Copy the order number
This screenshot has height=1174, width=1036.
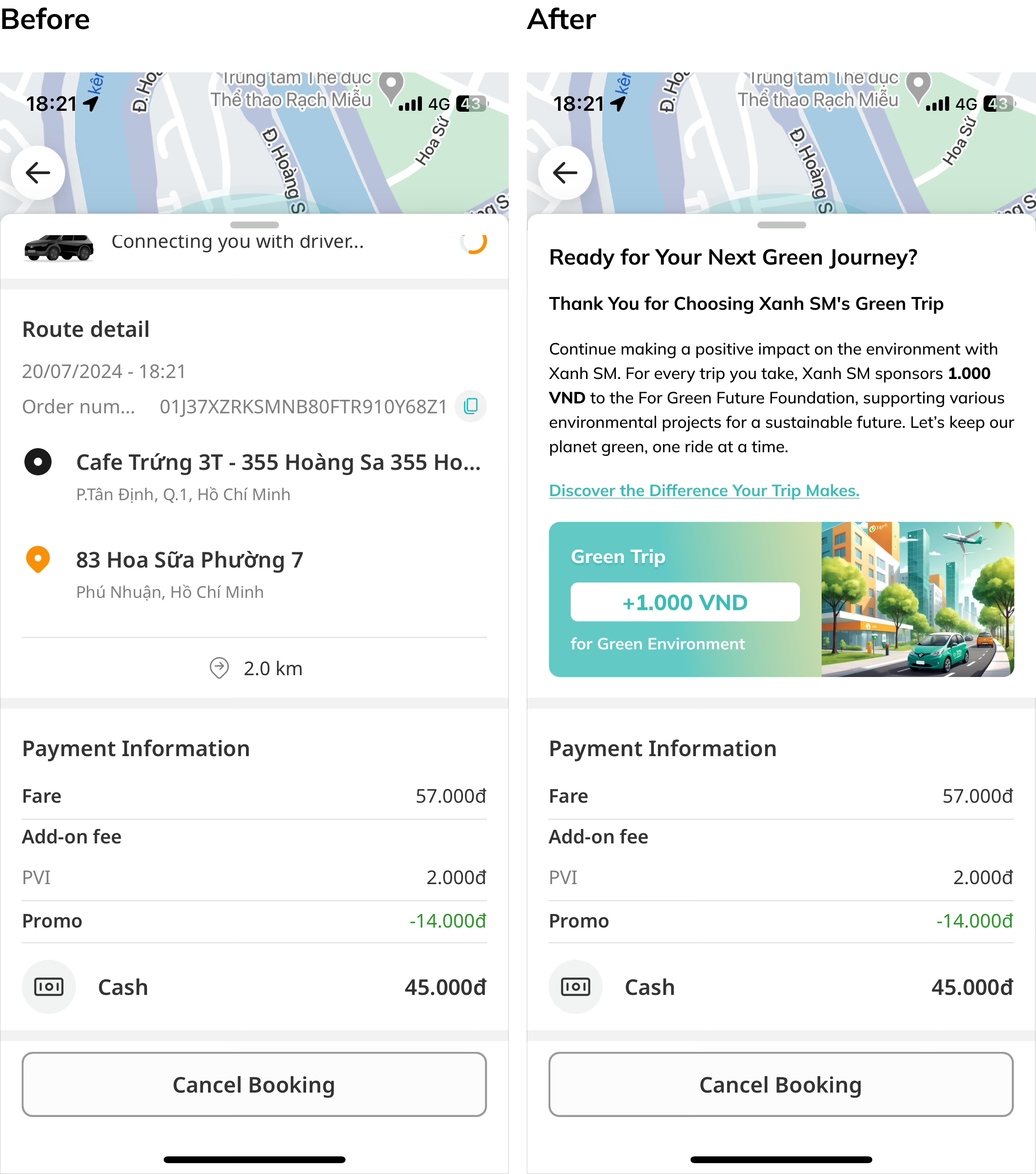[x=471, y=406]
